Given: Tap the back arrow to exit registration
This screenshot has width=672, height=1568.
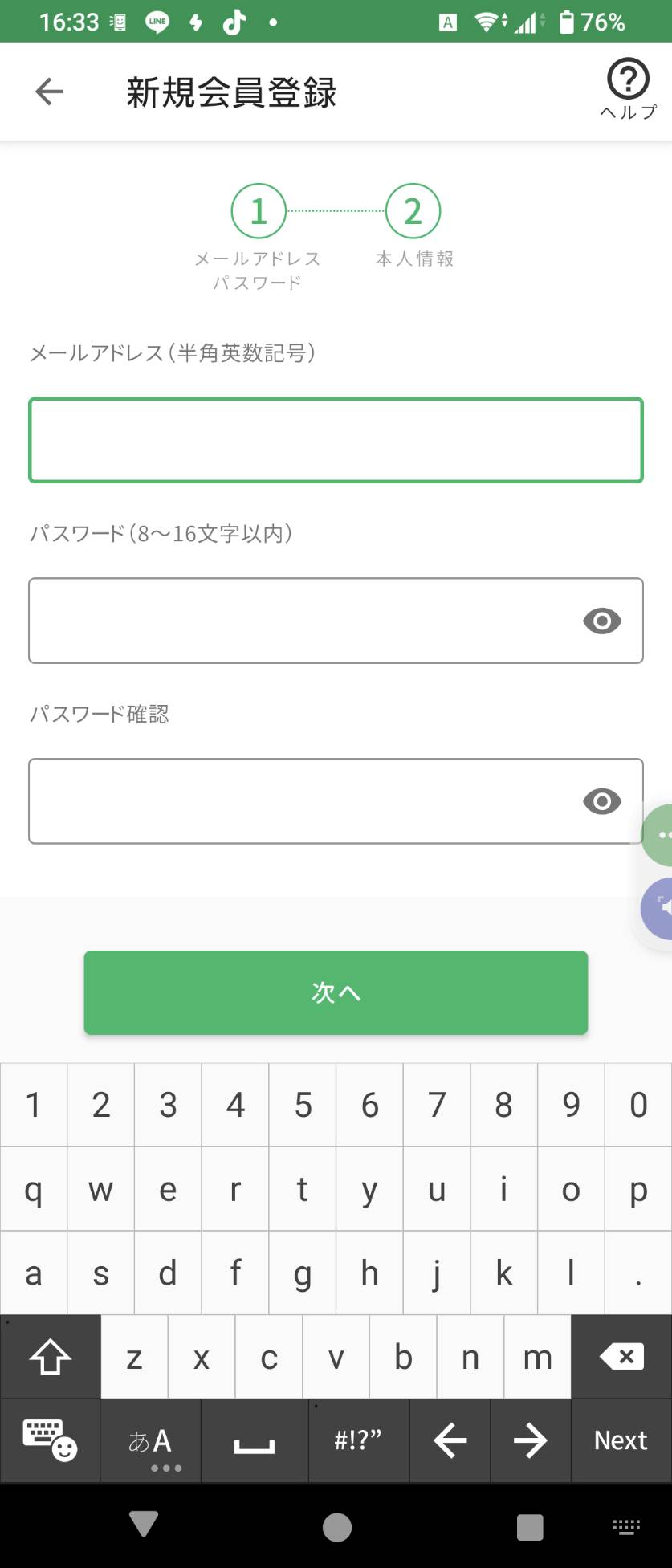Looking at the screenshot, I should [48, 91].
